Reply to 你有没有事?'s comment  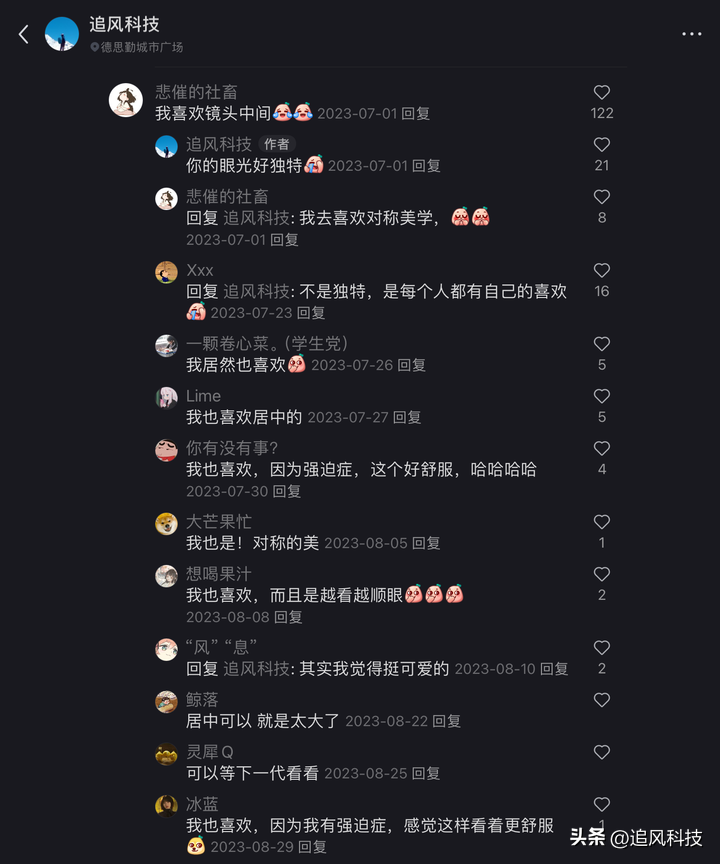point(287,492)
